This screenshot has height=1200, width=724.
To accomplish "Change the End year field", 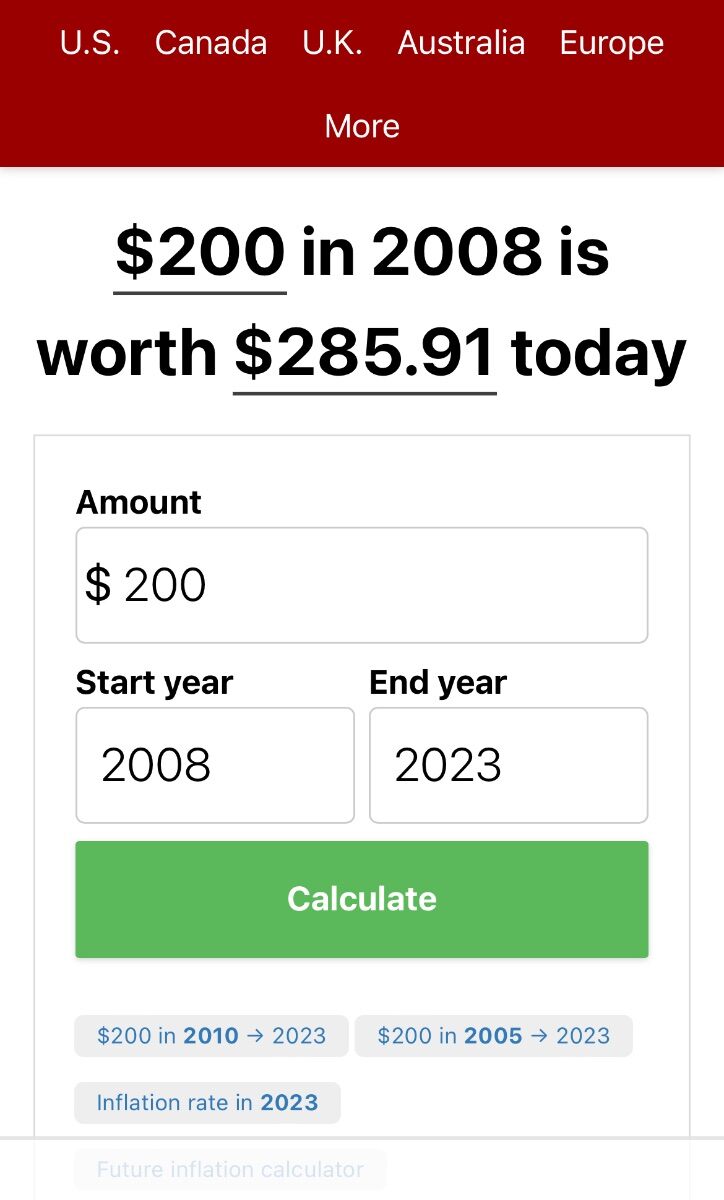I will point(508,765).
